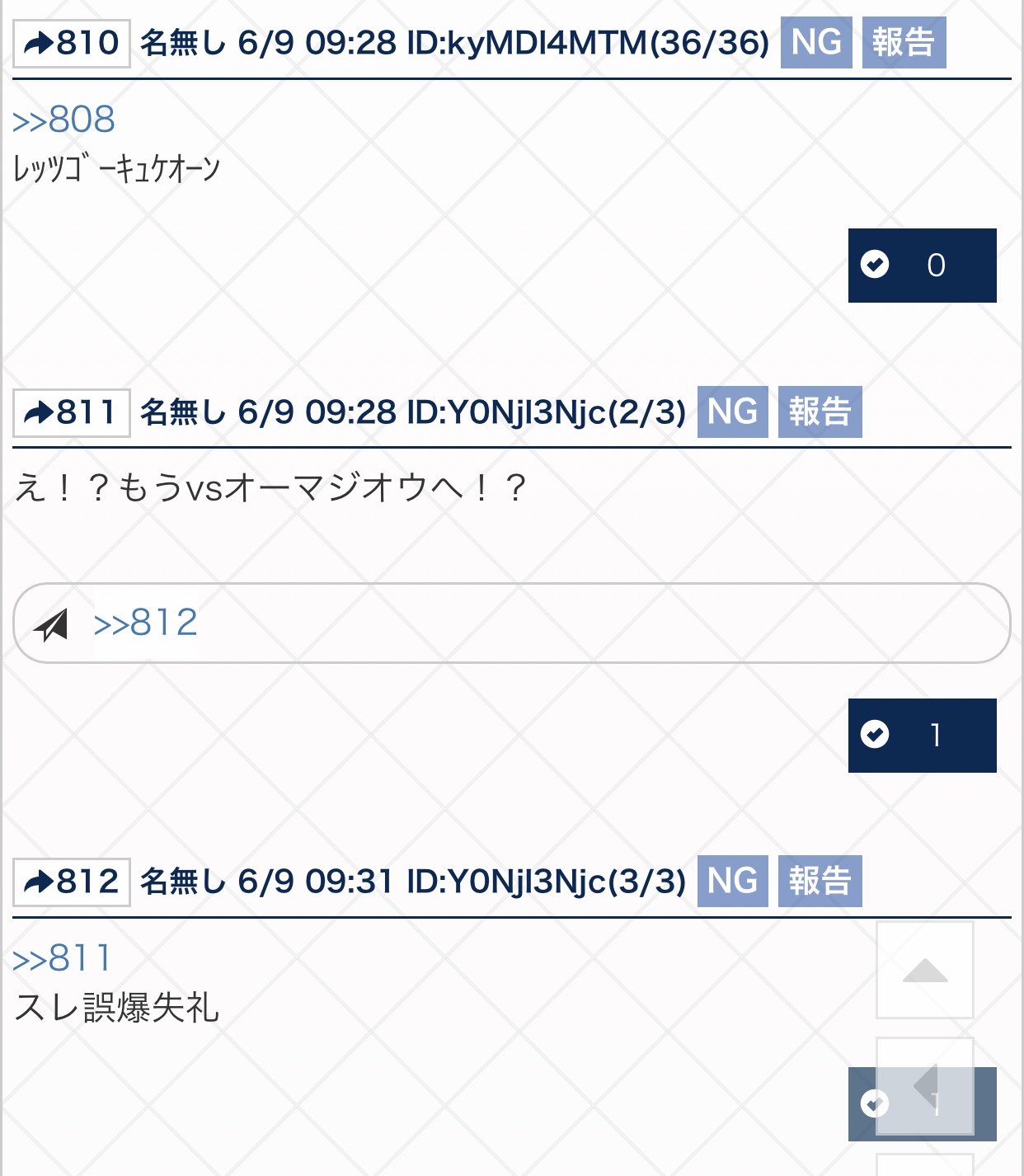Reply to post number 812
Screen dimensions: 1024x1176
click(72, 882)
